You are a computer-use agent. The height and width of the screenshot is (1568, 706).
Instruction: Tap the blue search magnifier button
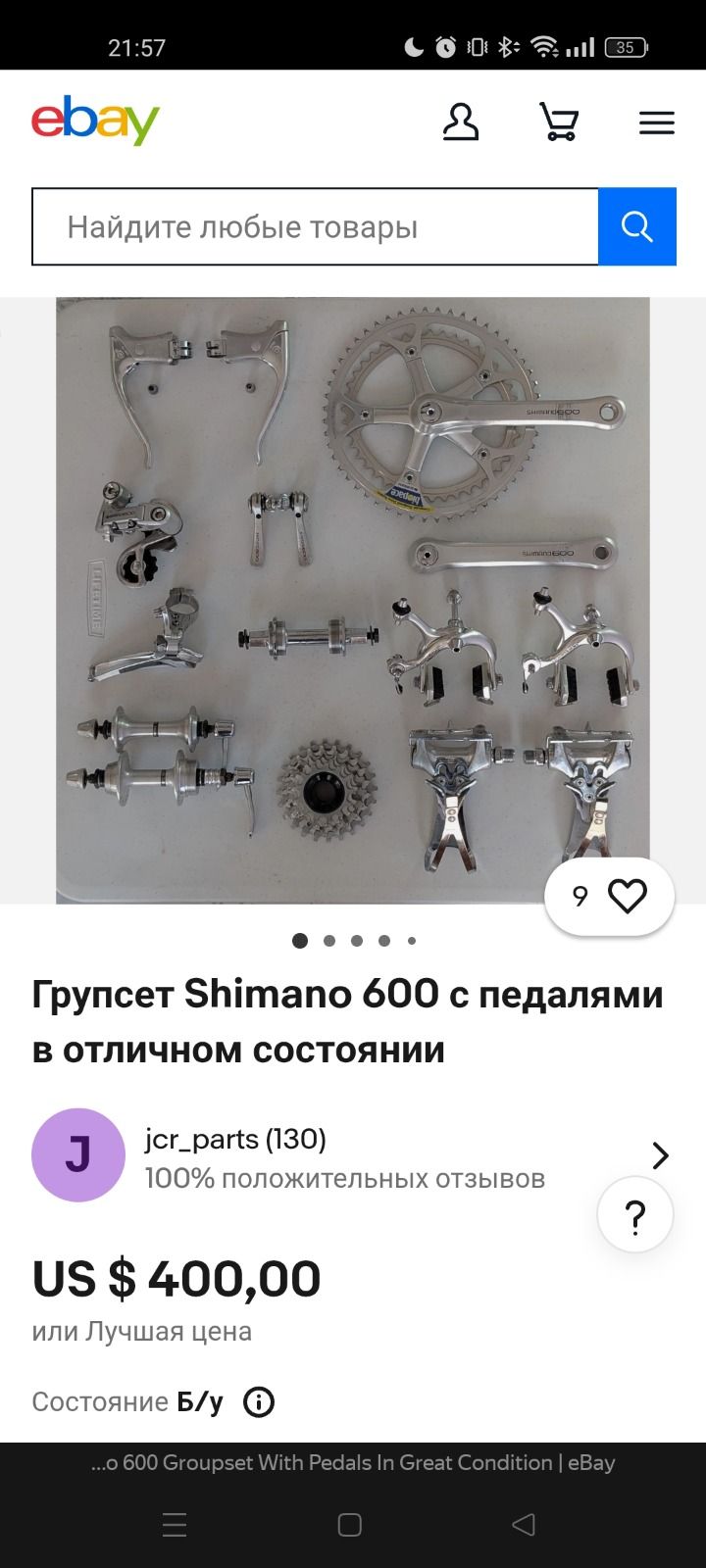pos(637,227)
